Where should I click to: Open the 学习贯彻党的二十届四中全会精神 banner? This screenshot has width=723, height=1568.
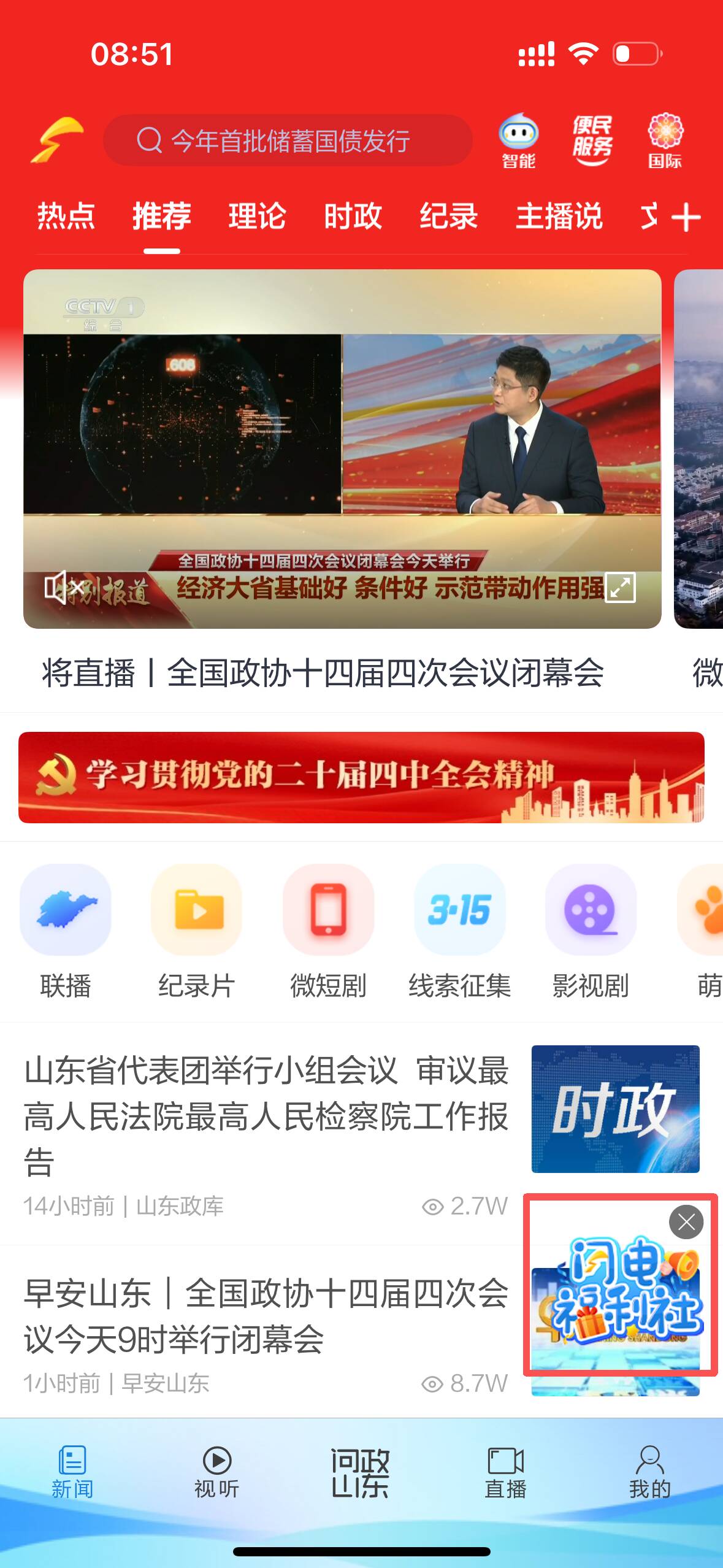click(361, 777)
